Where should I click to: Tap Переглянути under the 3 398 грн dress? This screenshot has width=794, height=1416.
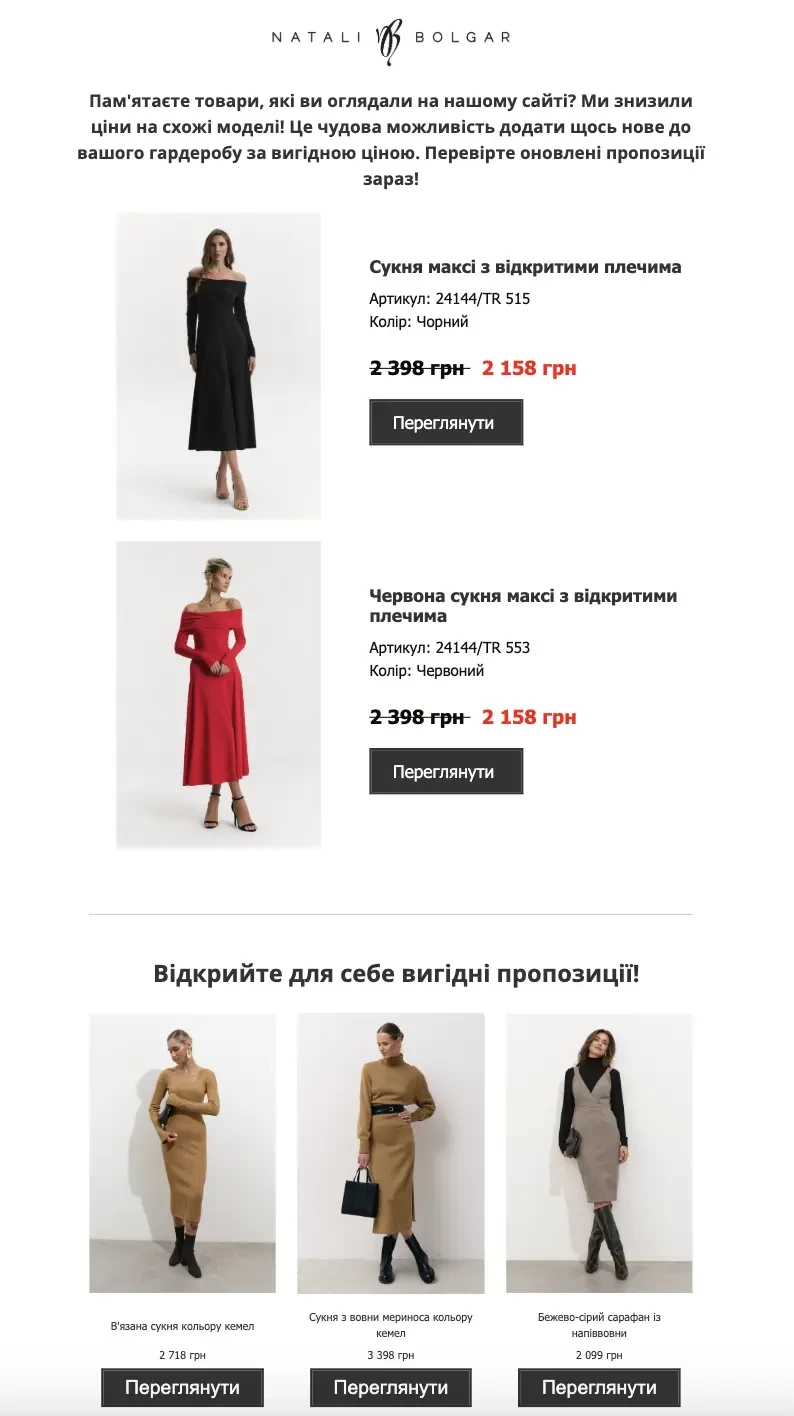[x=391, y=1388]
